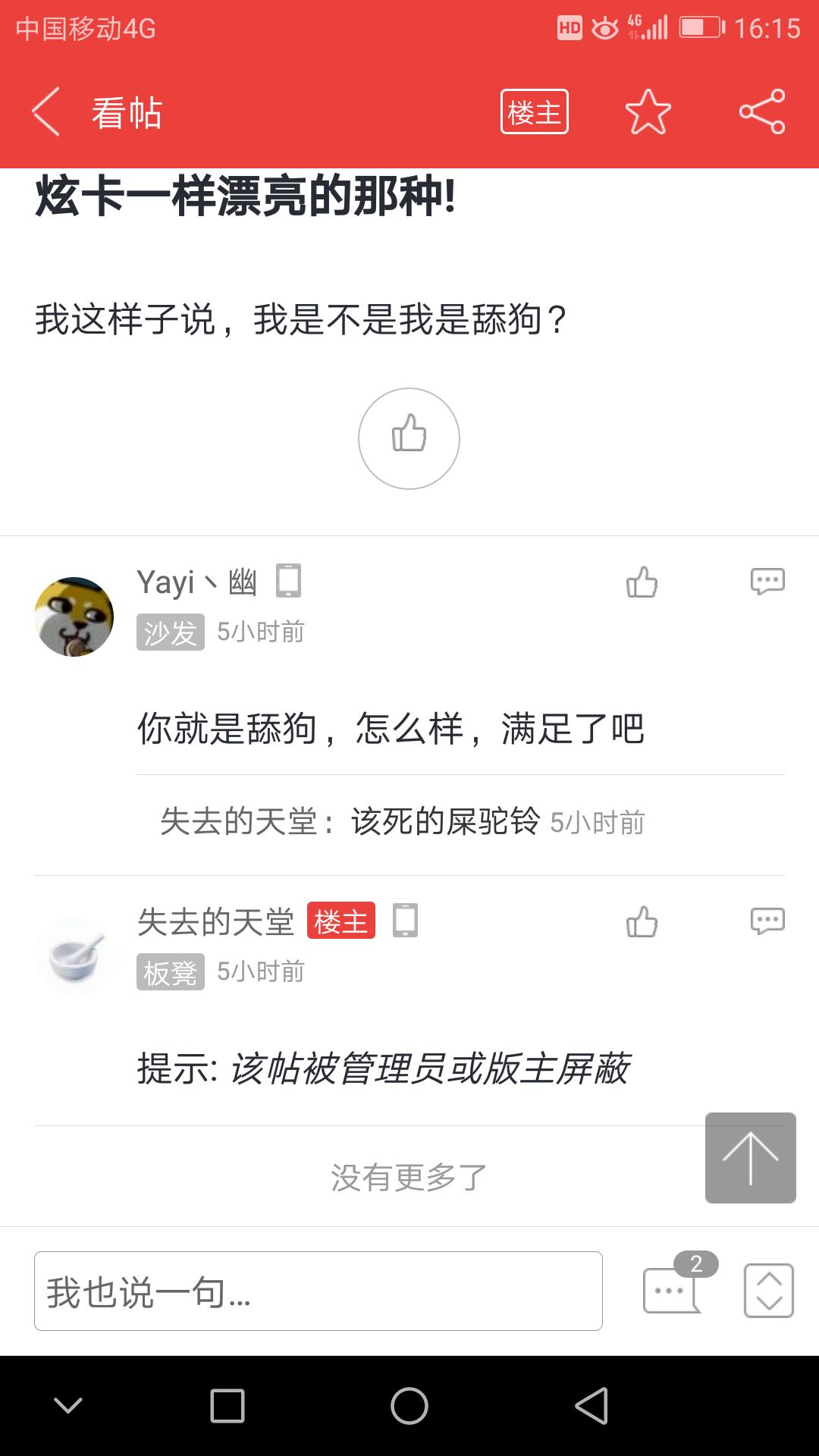Favorite this thread with the star icon
819x1456 pixels.
(x=648, y=112)
